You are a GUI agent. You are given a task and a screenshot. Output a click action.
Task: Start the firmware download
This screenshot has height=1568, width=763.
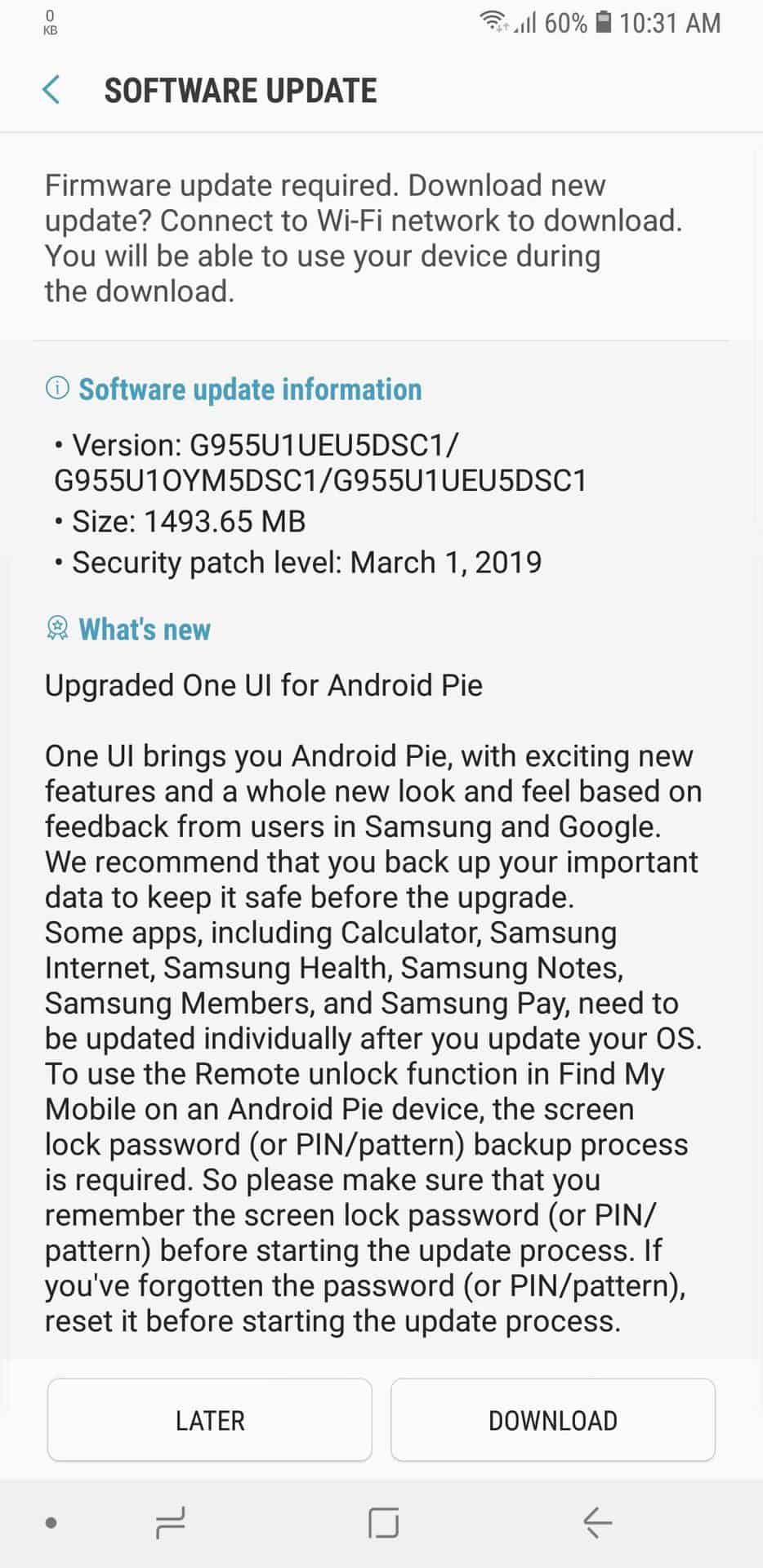[x=553, y=1419]
